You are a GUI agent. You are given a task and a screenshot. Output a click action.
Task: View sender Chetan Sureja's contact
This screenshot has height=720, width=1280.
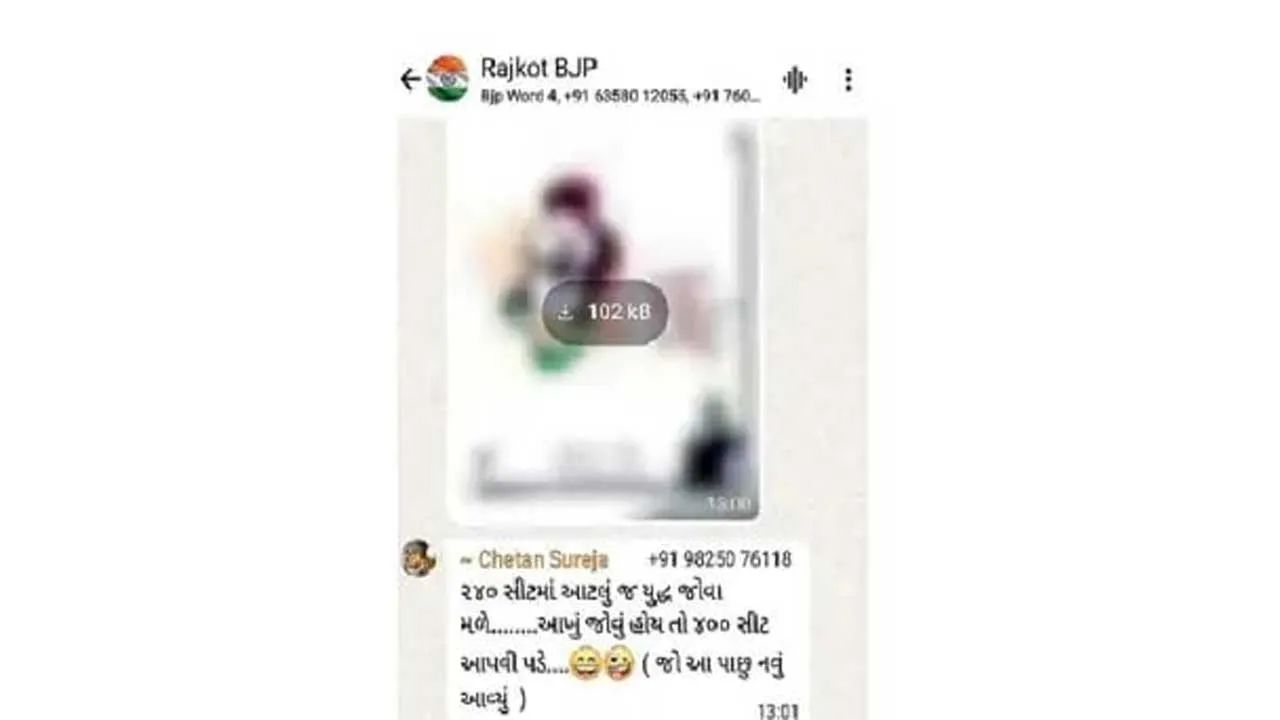542,560
